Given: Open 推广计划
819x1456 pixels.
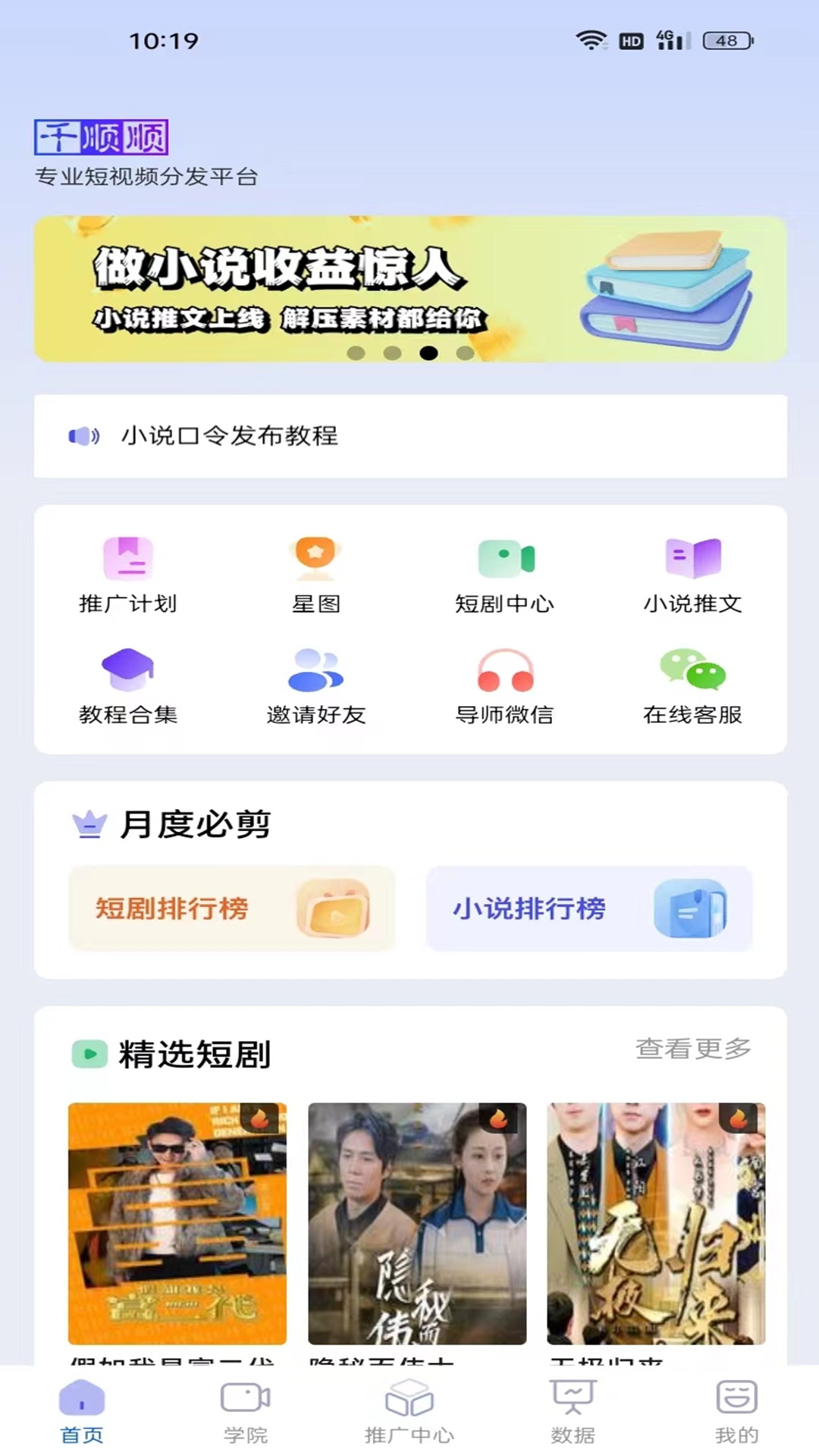Looking at the screenshot, I should click(x=127, y=574).
